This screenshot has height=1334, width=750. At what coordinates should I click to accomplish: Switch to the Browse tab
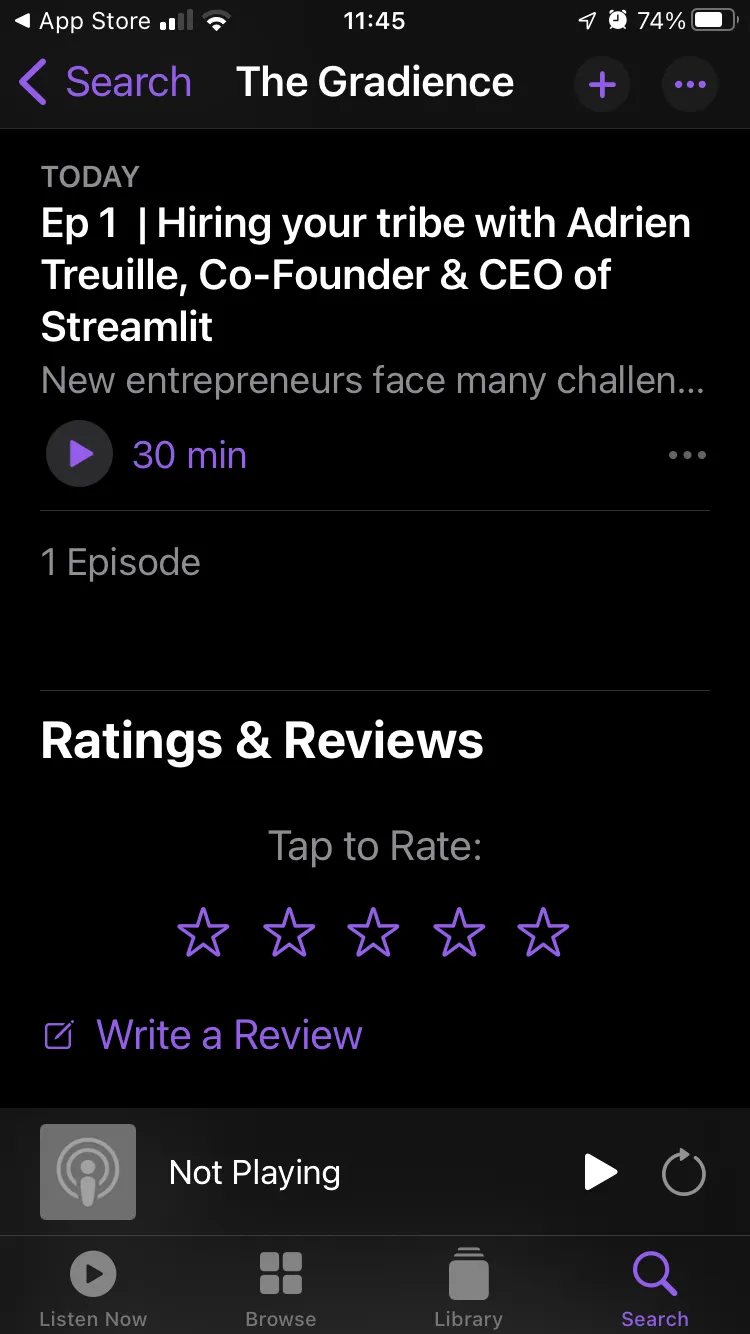coord(281,1290)
